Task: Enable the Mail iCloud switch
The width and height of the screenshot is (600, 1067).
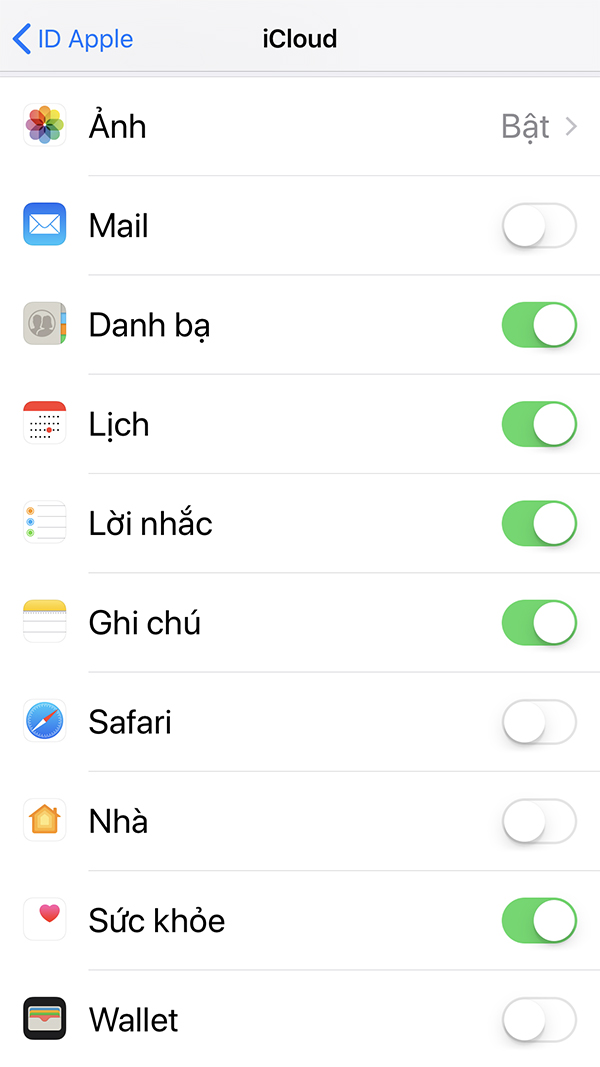Action: click(539, 225)
